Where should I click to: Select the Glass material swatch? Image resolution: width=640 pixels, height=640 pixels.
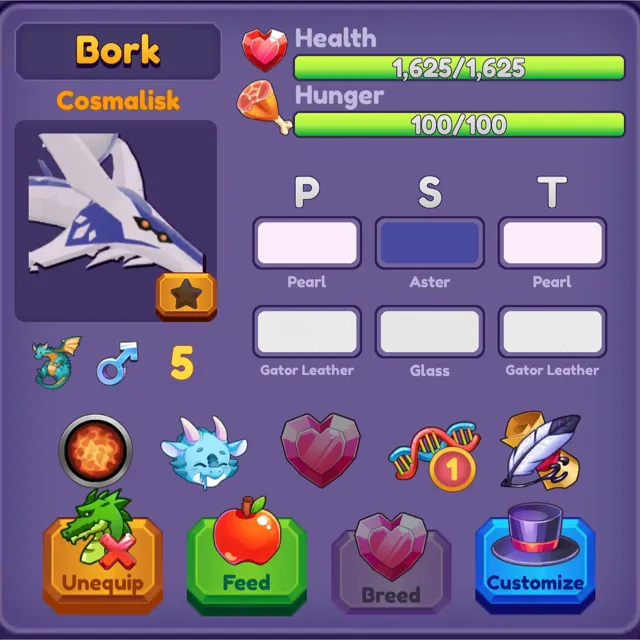coord(429,332)
